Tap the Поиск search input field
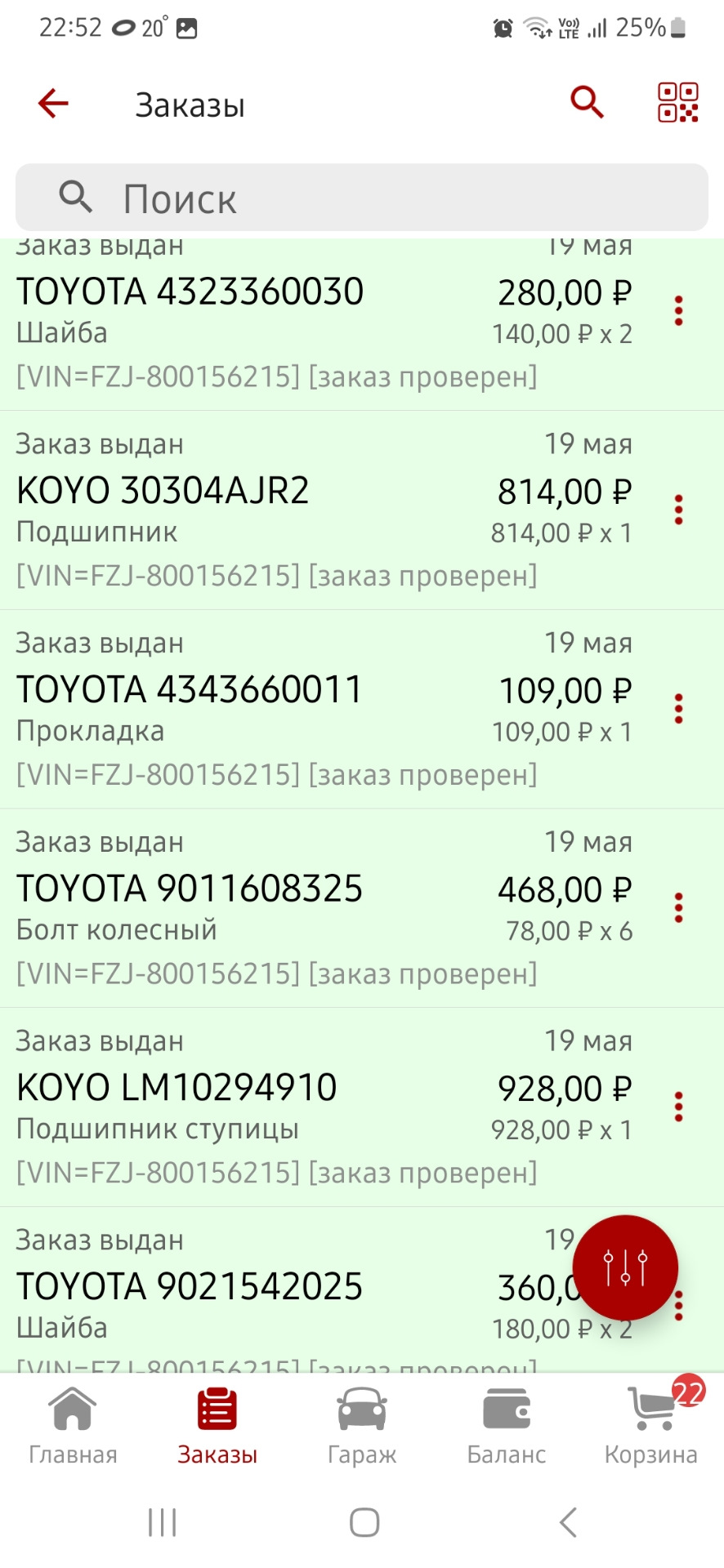This screenshot has width=724, height=1568. (360, 197)
